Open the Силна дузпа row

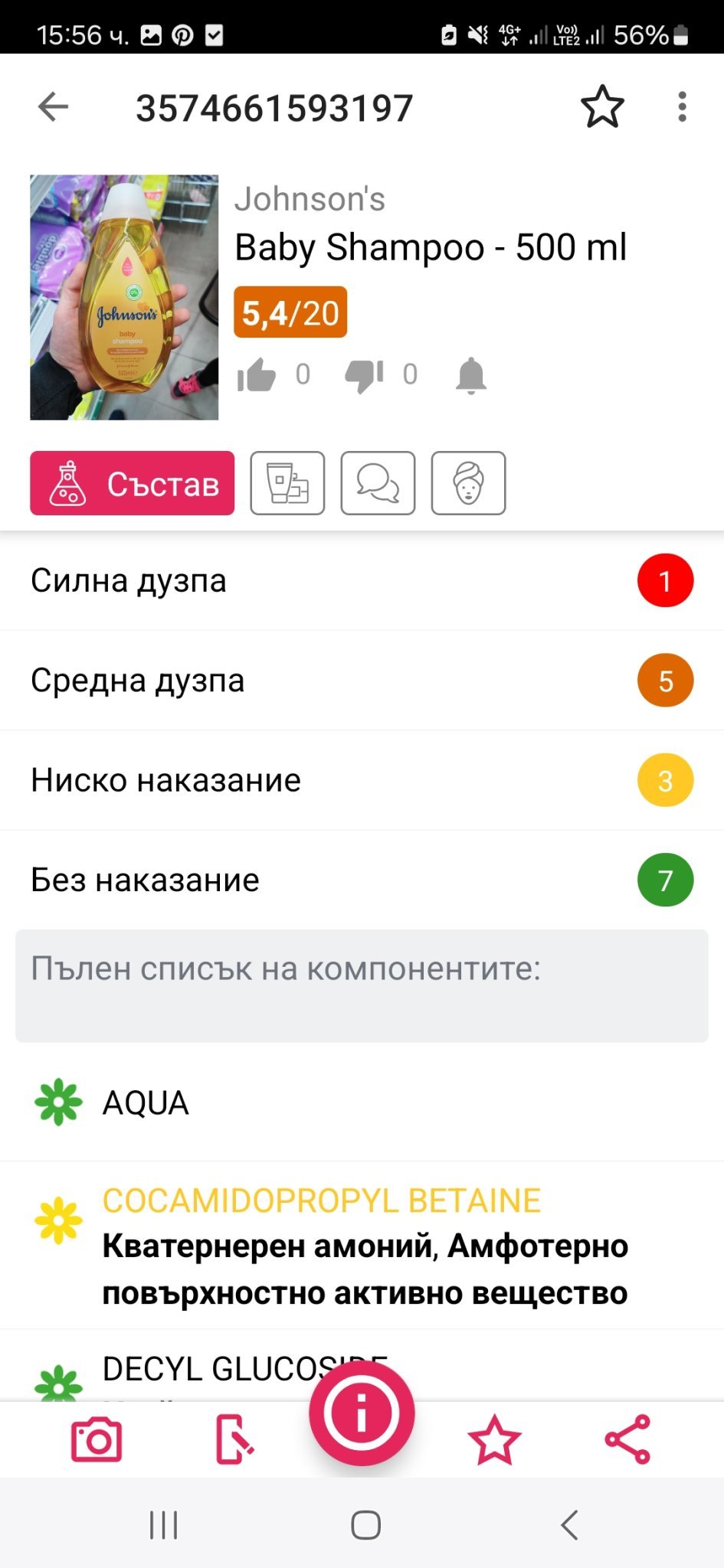click(362, 581)
